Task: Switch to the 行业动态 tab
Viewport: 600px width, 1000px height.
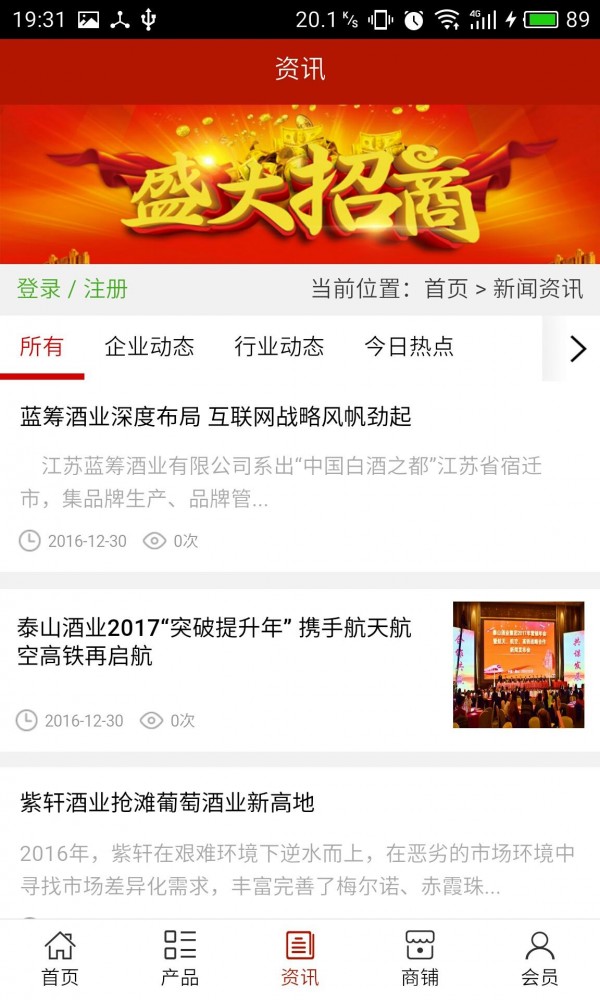Action: 279,347
